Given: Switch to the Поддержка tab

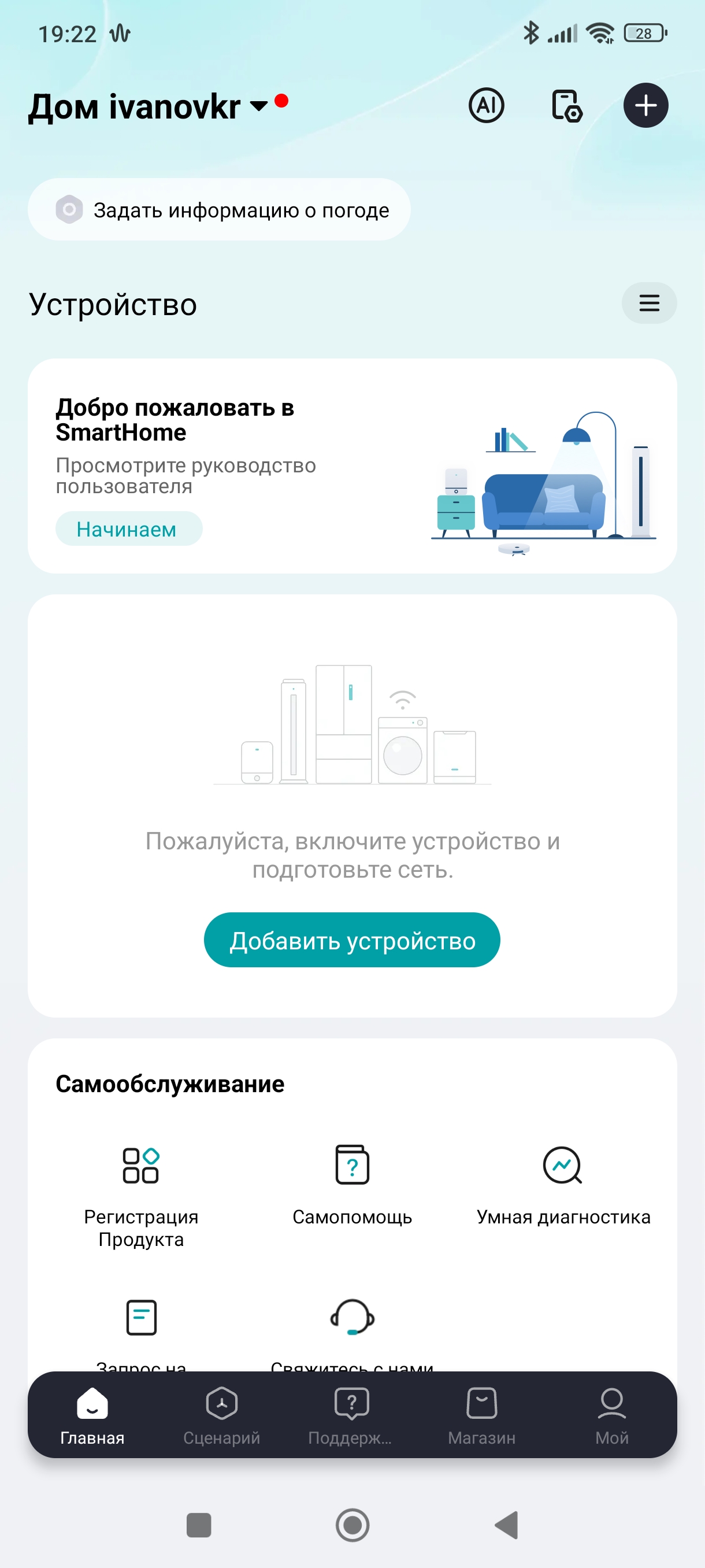Looking at the screenshot, I should coord(351,1415).
